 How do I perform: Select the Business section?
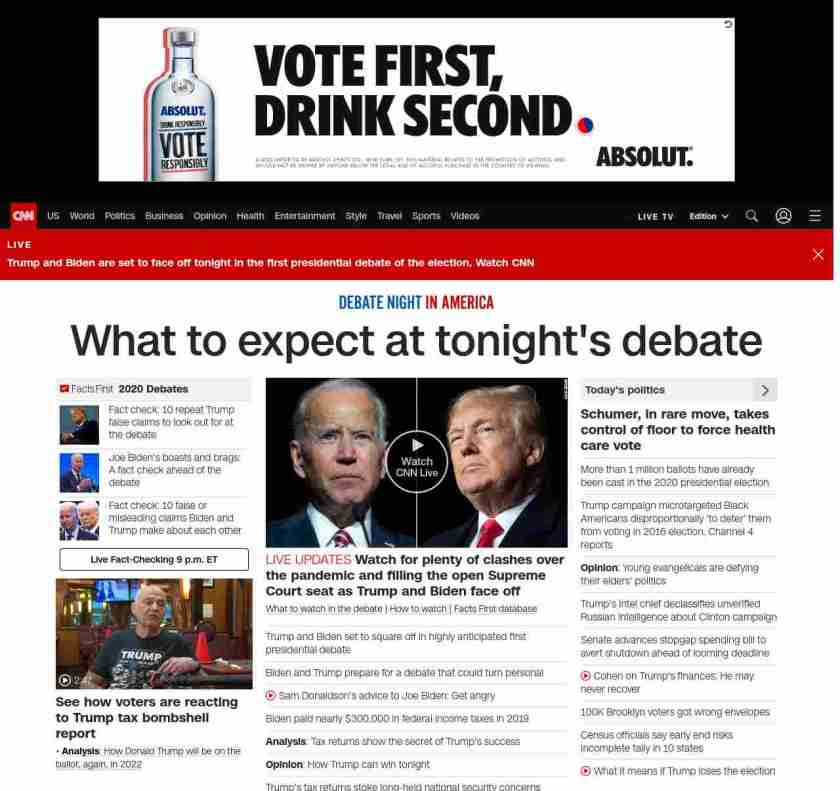coord(164,216)
